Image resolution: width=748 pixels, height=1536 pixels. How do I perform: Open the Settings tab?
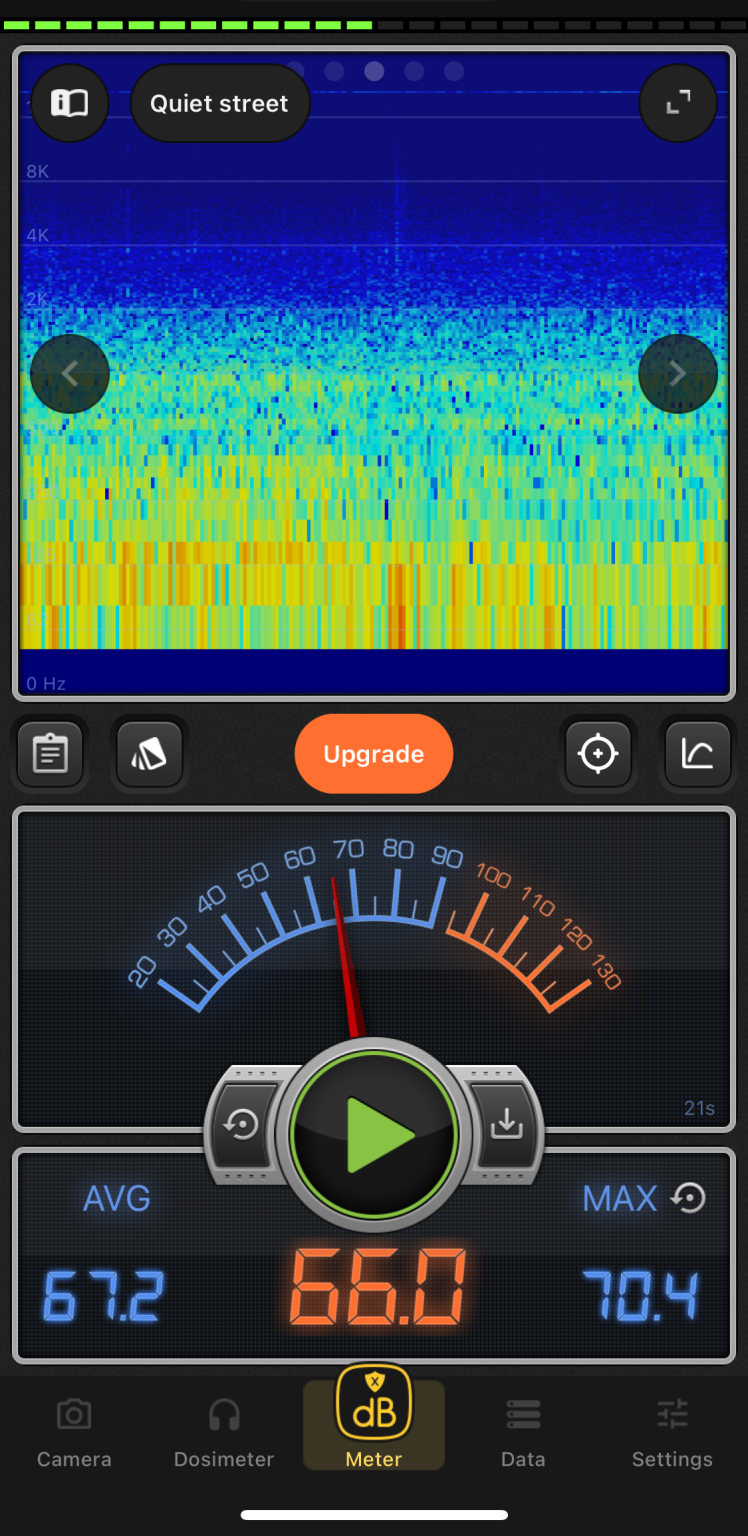[x=672, y=1430]
